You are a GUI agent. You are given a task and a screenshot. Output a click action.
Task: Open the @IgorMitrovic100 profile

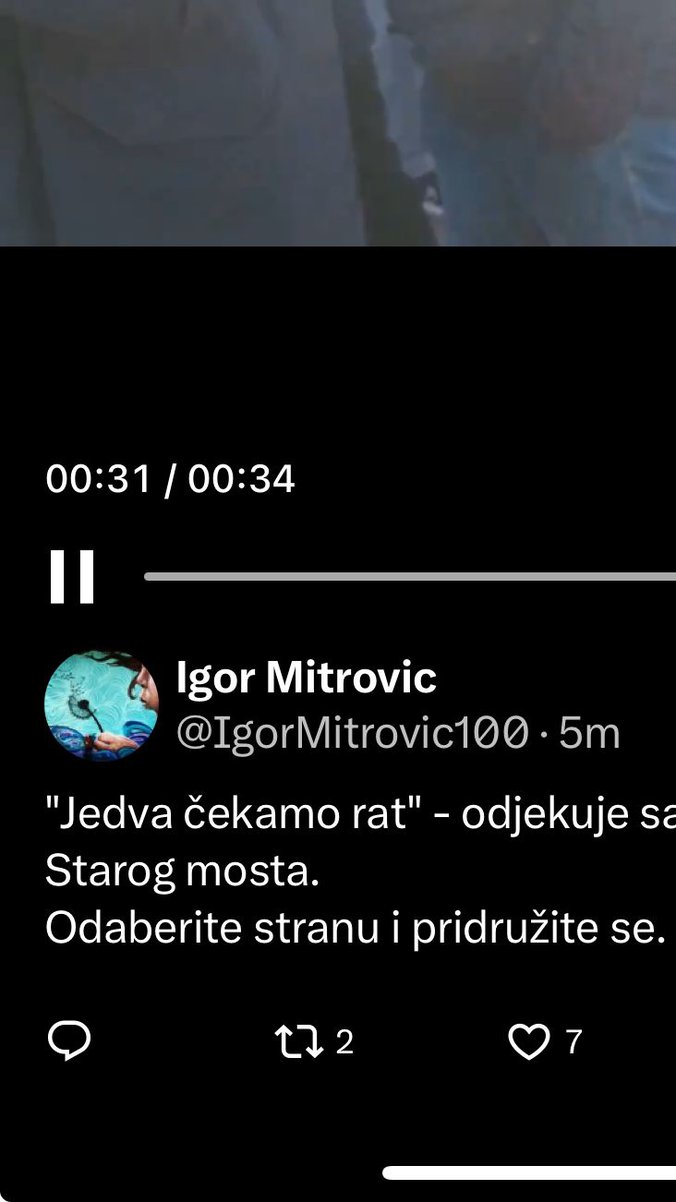(351, 733)
